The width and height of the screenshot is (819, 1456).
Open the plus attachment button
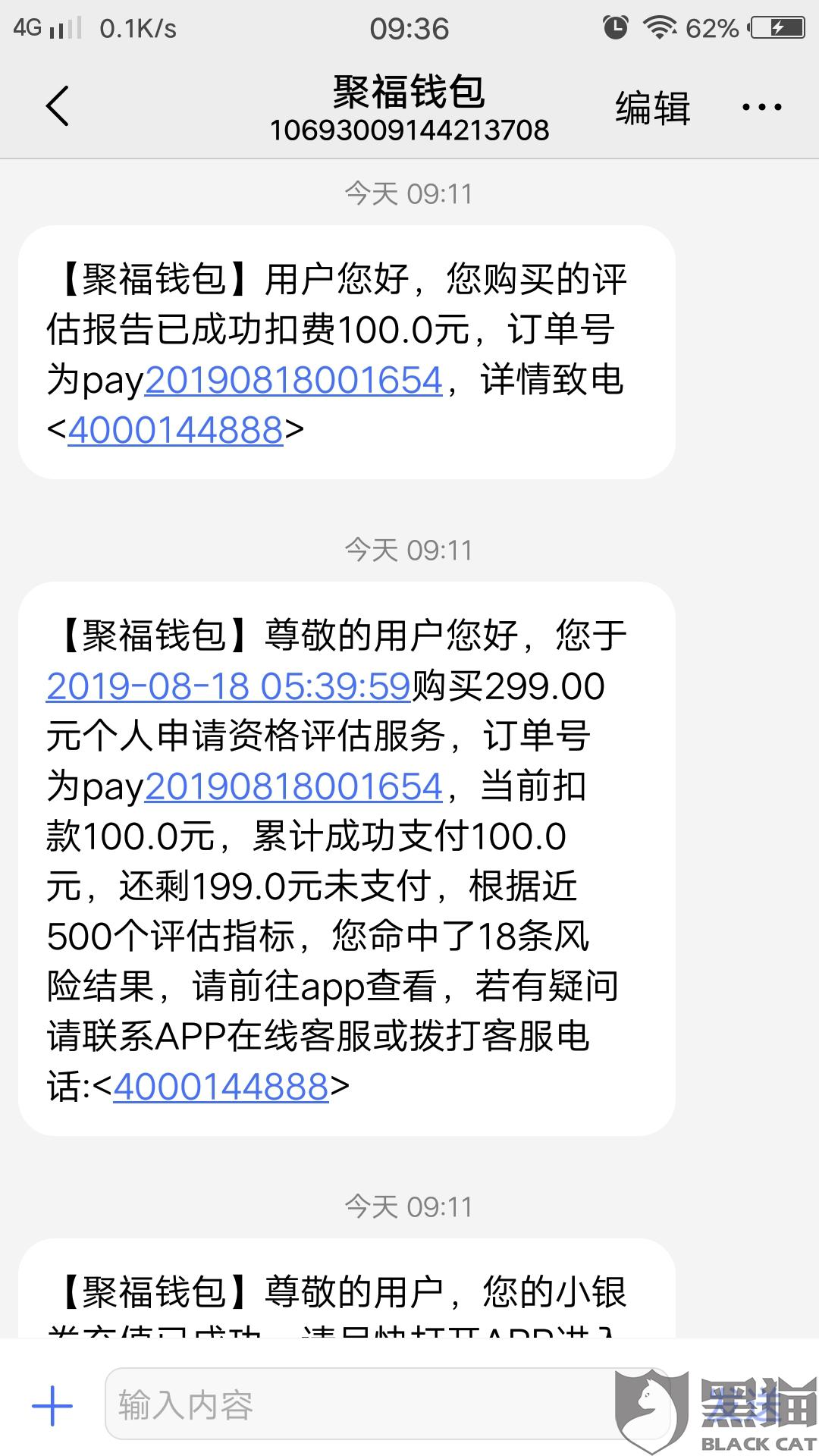point(52,1406)
